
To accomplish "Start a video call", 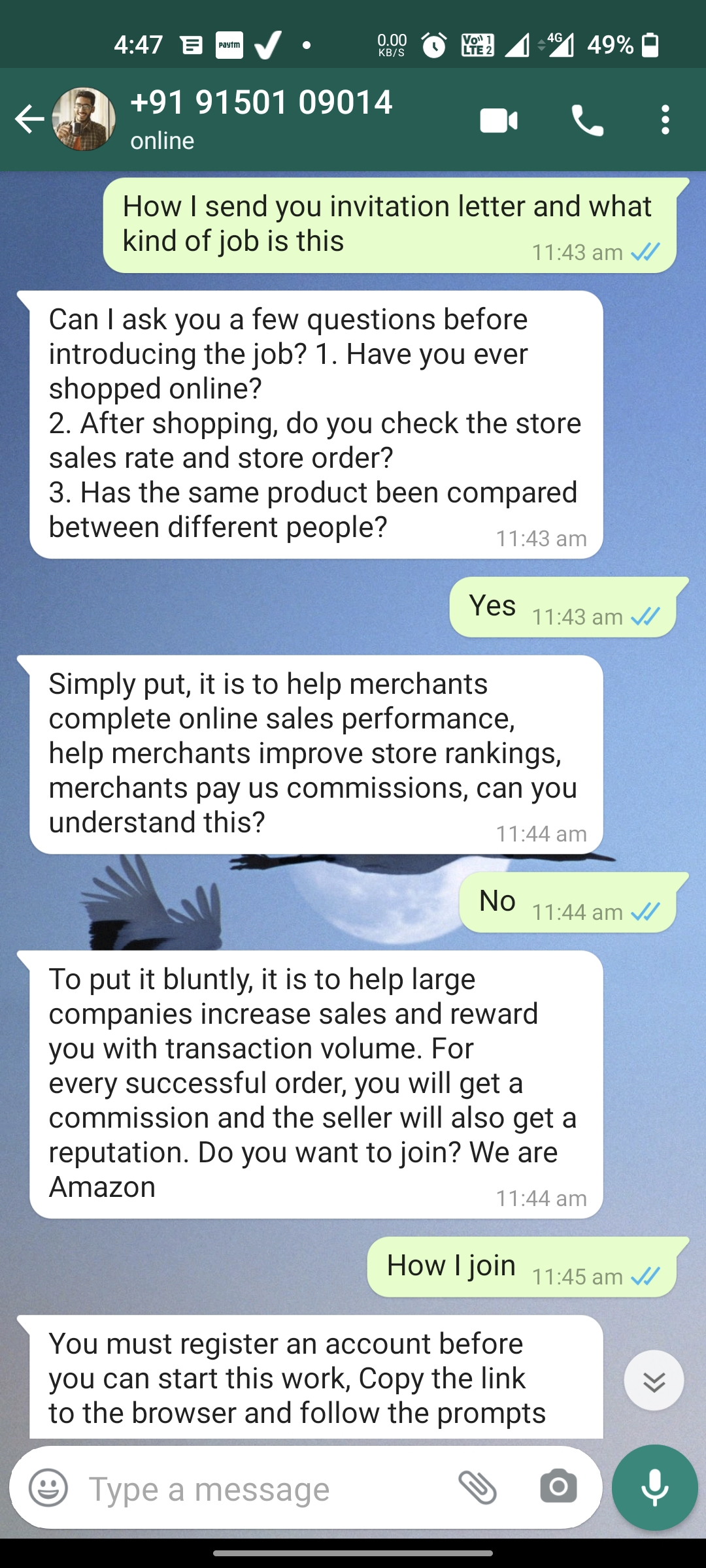I will [498, 120].
